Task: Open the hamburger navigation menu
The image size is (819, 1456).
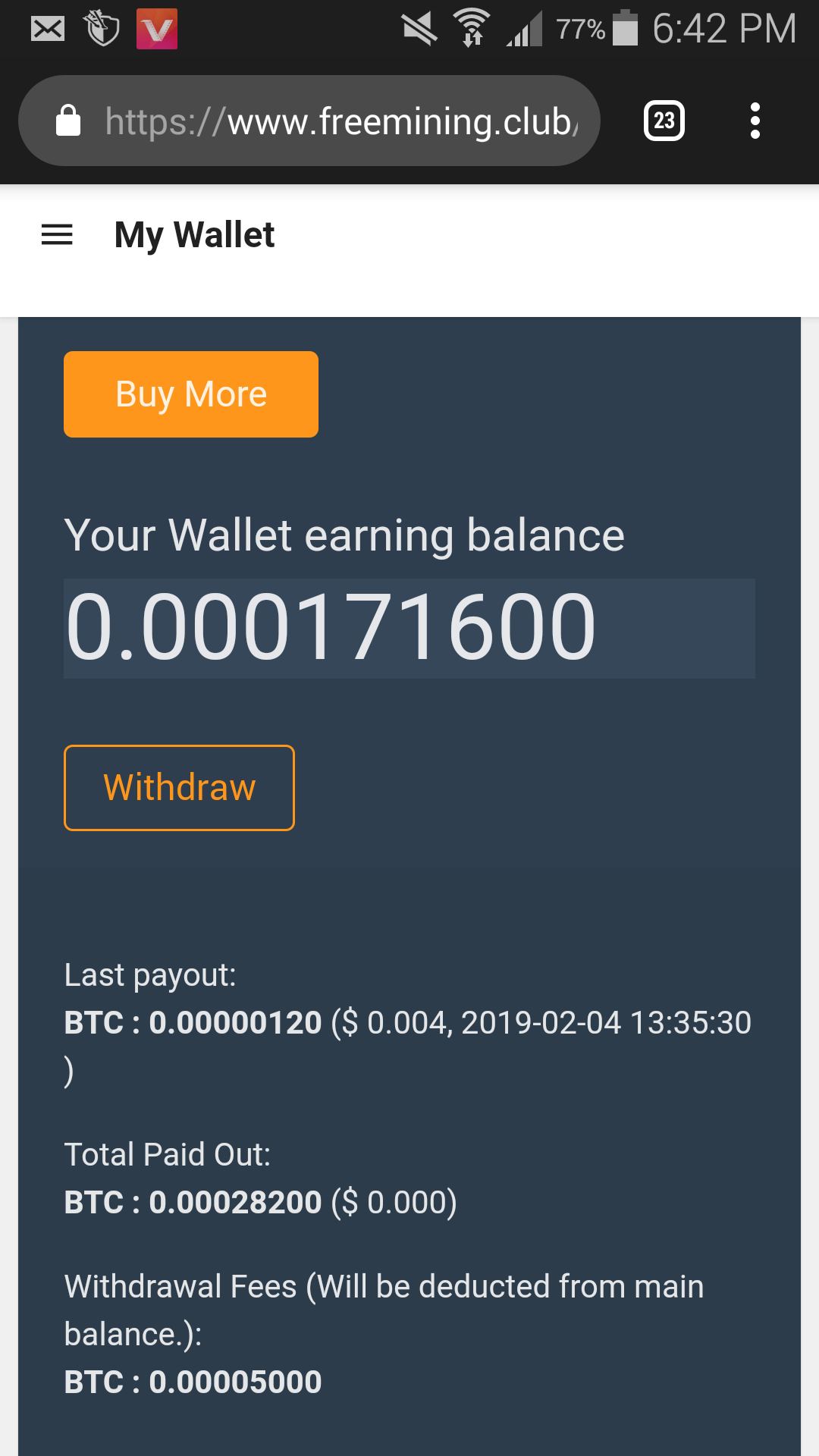Action: (57, 235)
